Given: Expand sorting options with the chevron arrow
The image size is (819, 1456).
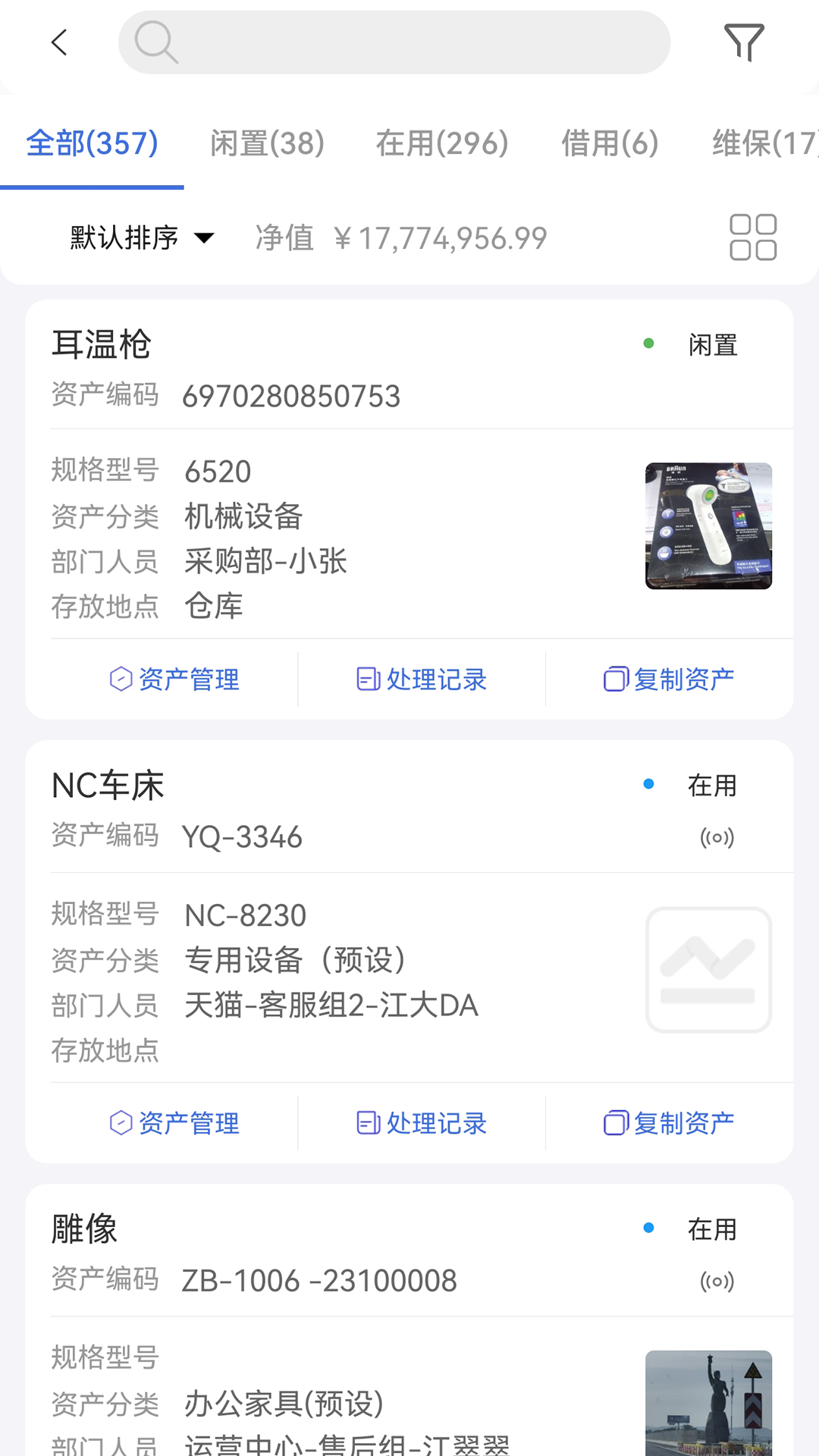Looking at the screenshot, I should coord(204,237).
